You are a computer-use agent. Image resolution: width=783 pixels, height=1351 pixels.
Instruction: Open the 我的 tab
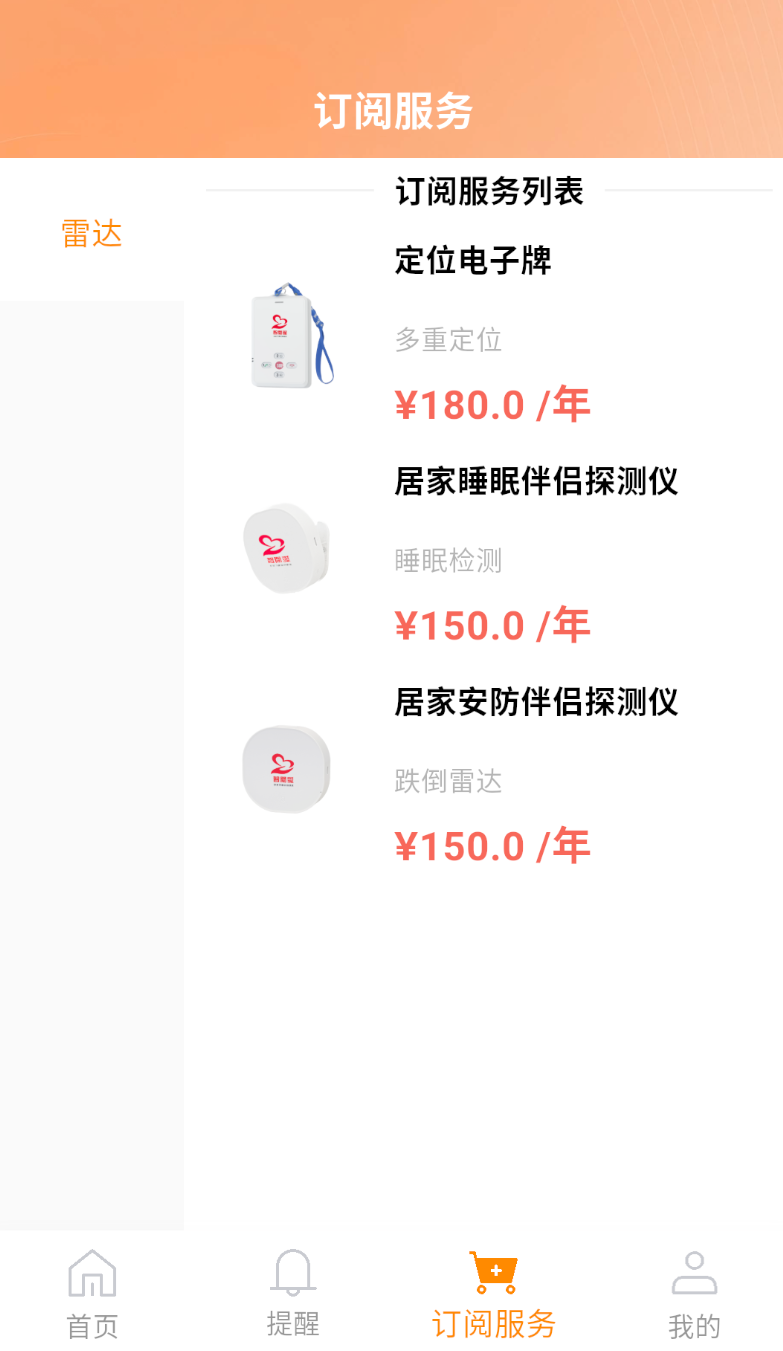(x=693, y=1327)
